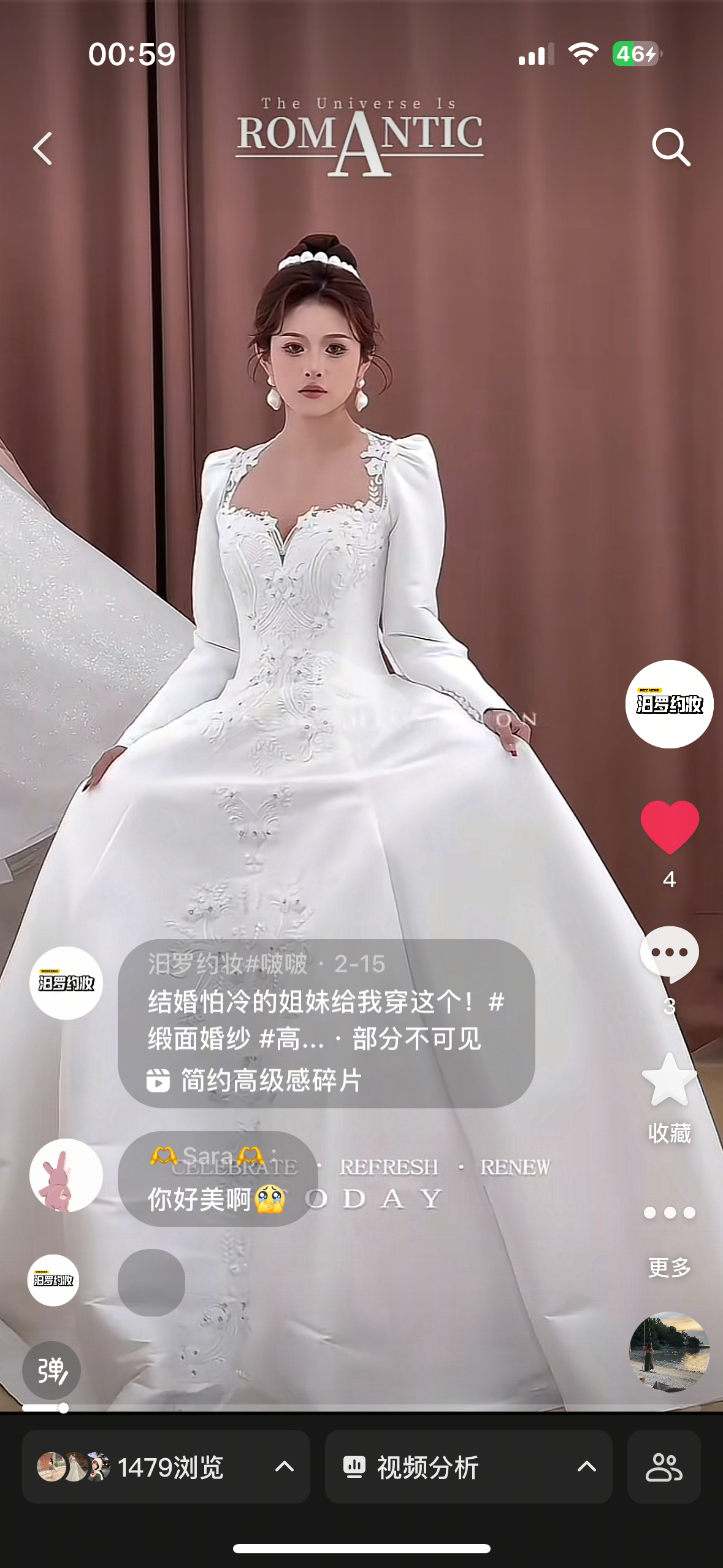Image resolution: width=723 pixels, height=1568 pixels.
Task: Seek using the video progress bar
Action: click(362, 1408)
